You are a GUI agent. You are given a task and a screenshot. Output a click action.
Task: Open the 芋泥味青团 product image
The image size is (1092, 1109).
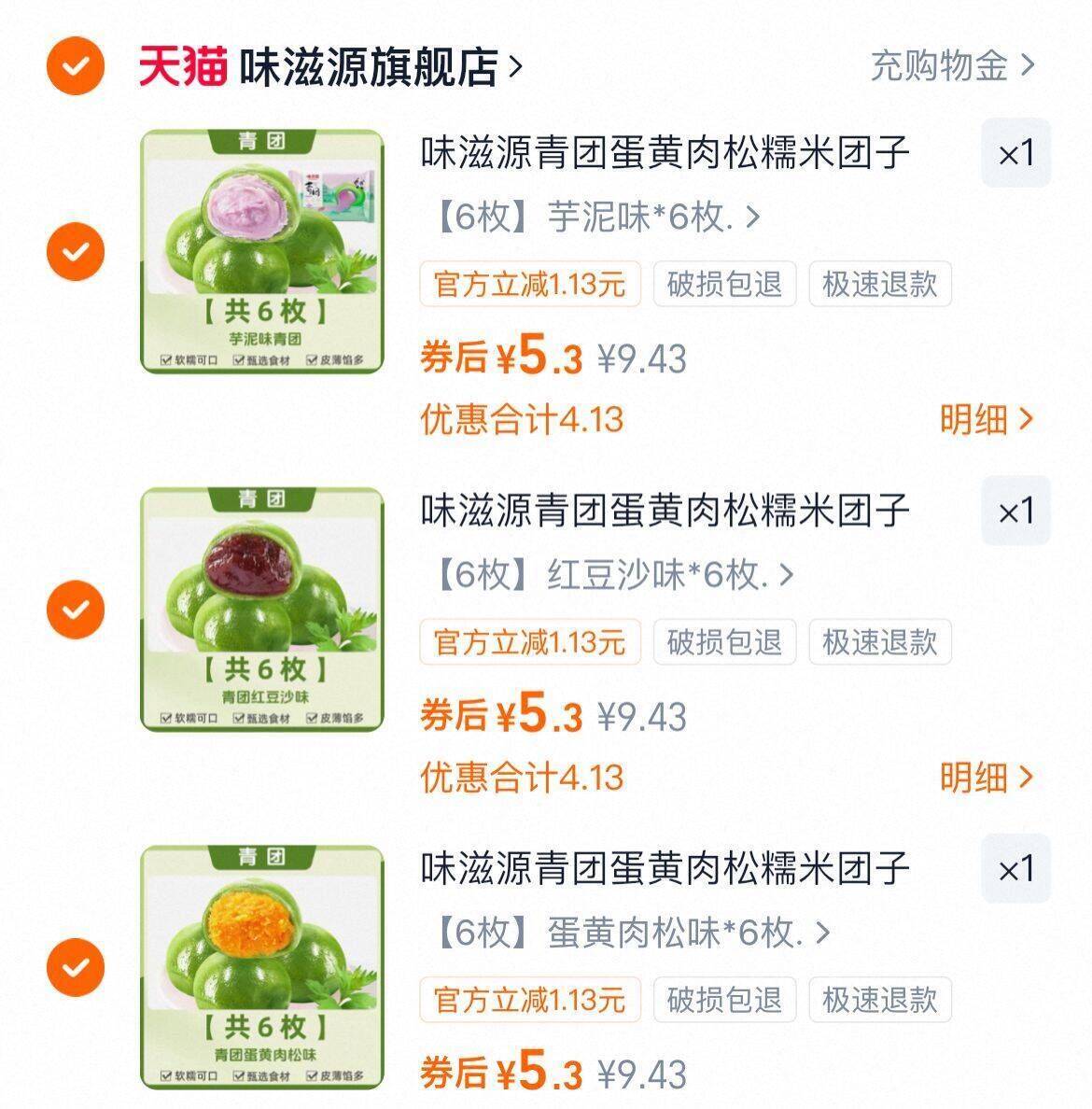[262, 251]
